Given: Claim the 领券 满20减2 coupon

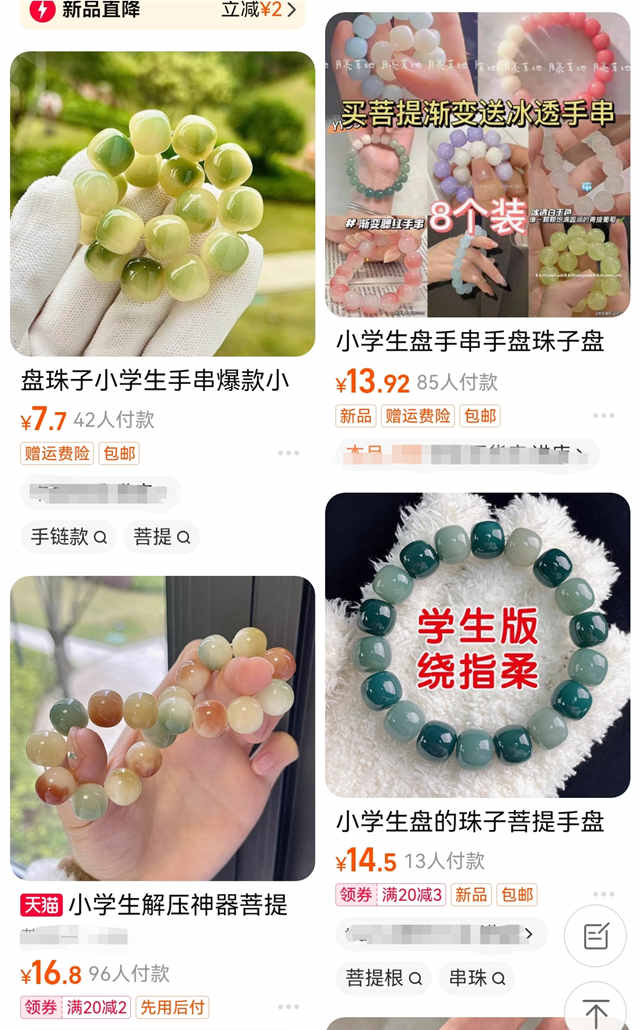Looking at the screenshot, I should pyautogui.click(x=76, y=1007).
